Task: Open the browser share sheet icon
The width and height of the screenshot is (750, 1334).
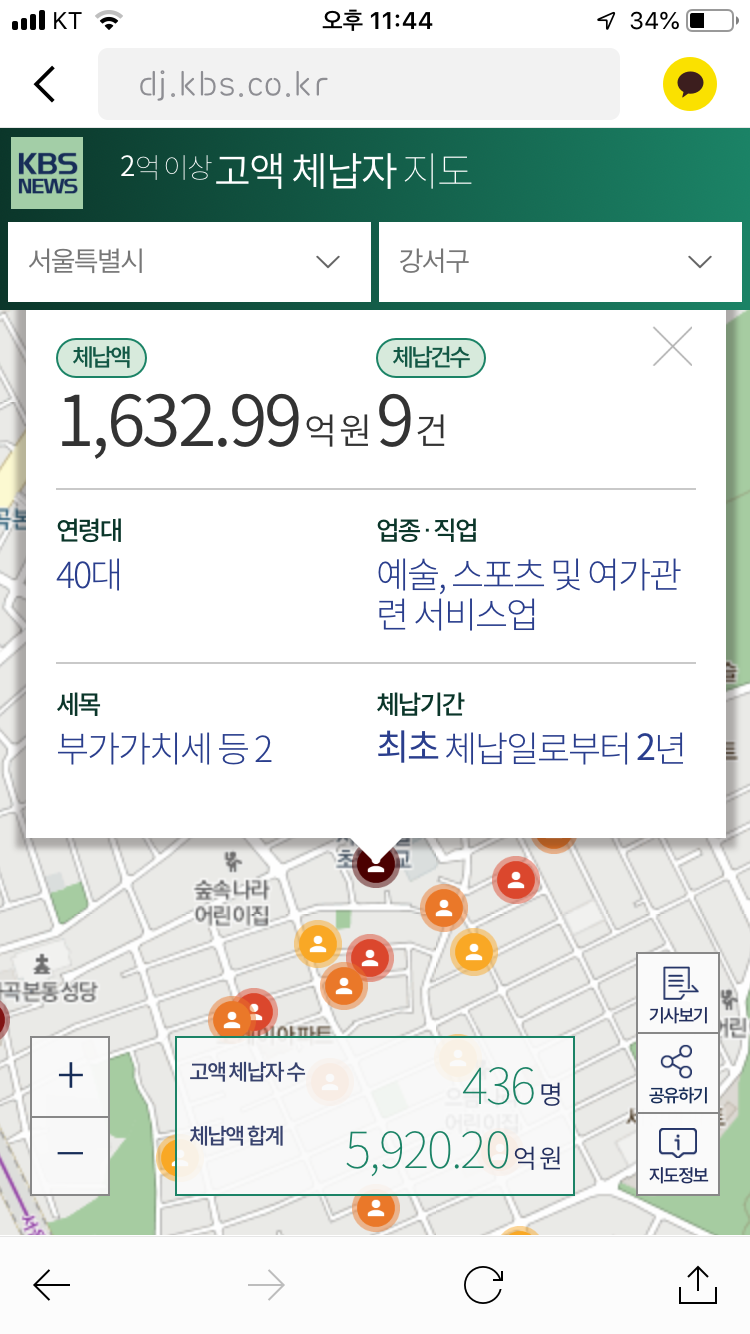Action: click(x=697, y=1284)
